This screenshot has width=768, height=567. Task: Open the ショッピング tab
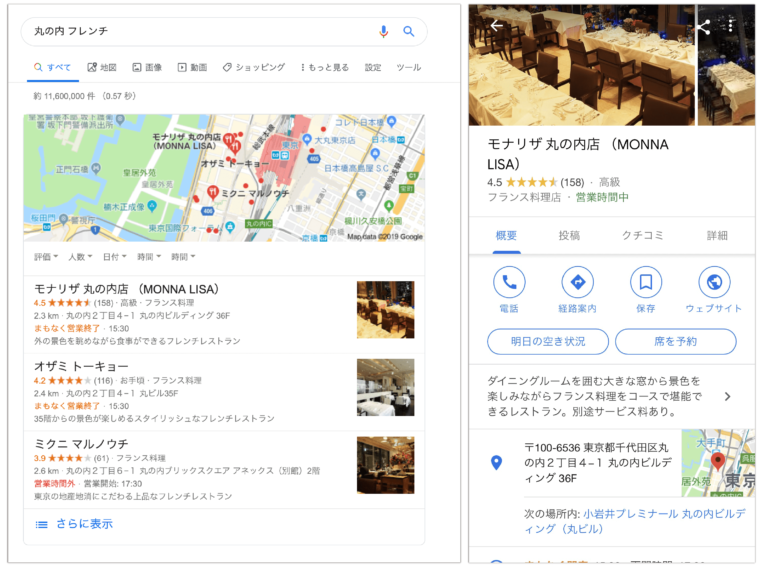coord(254,68)
